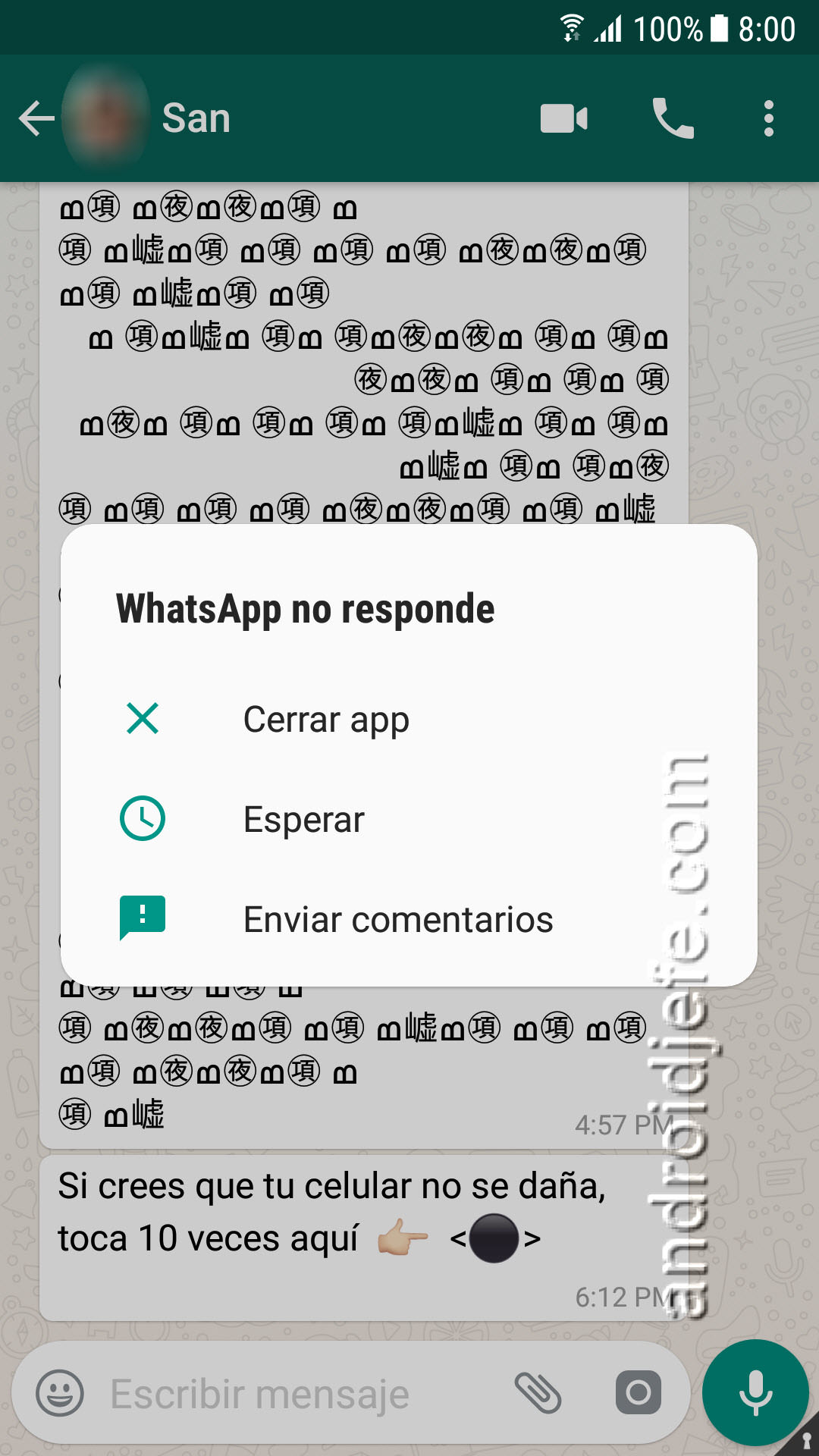Tap Enviar comentarios option

397,919
